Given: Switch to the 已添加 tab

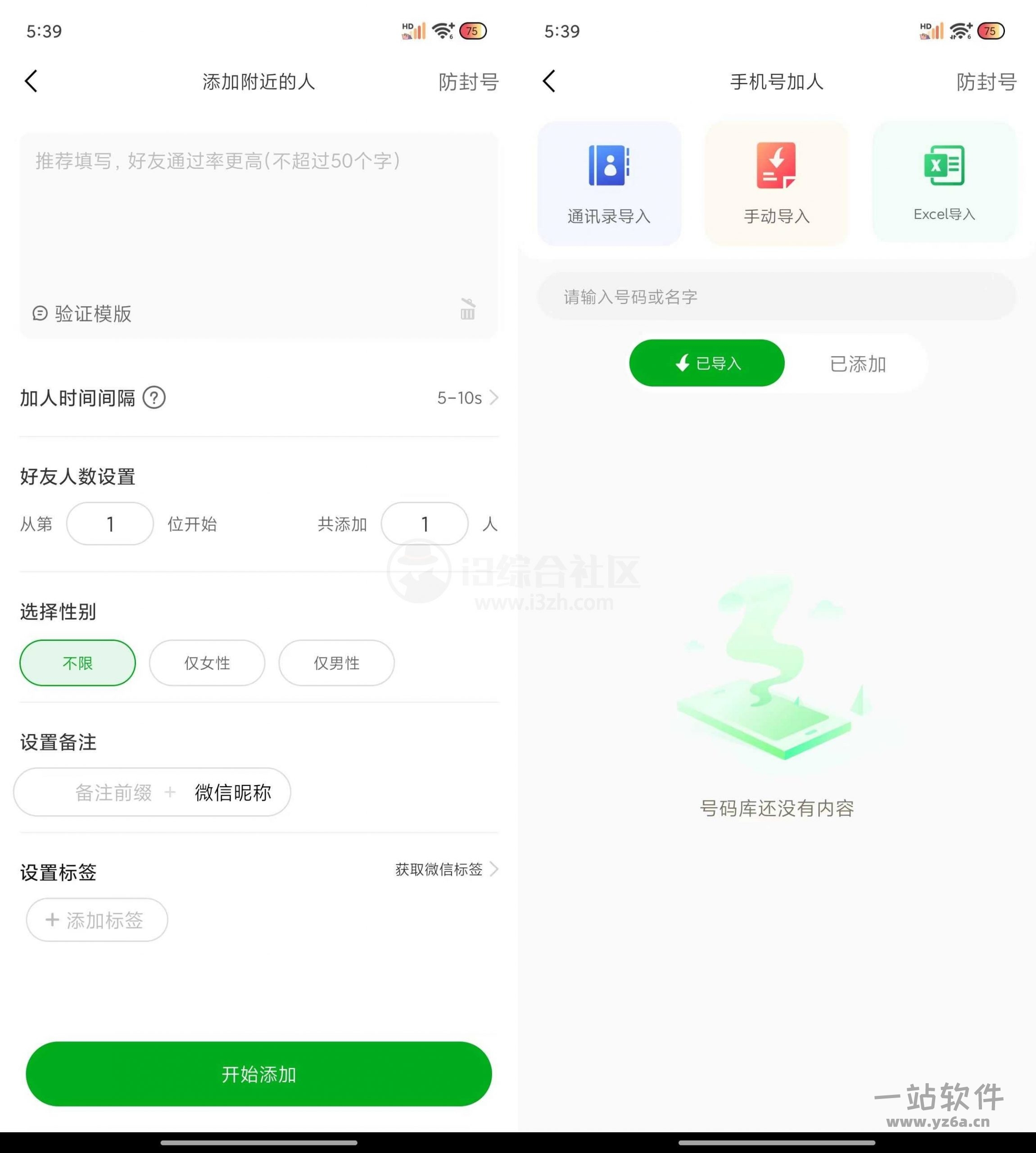Looking at the screenshot, I should point(857,363).
